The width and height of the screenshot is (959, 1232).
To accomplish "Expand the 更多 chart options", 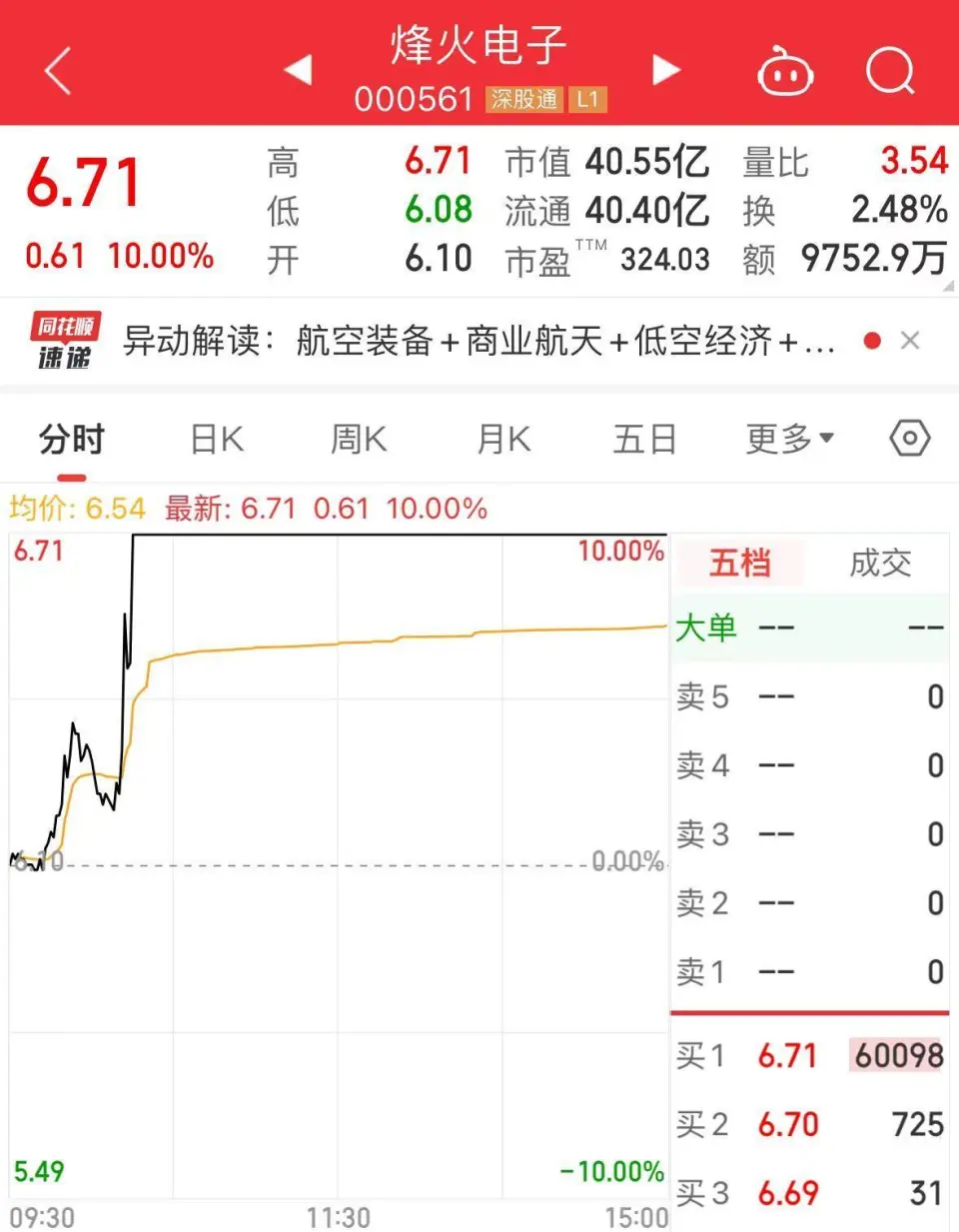I will [789, 439].
